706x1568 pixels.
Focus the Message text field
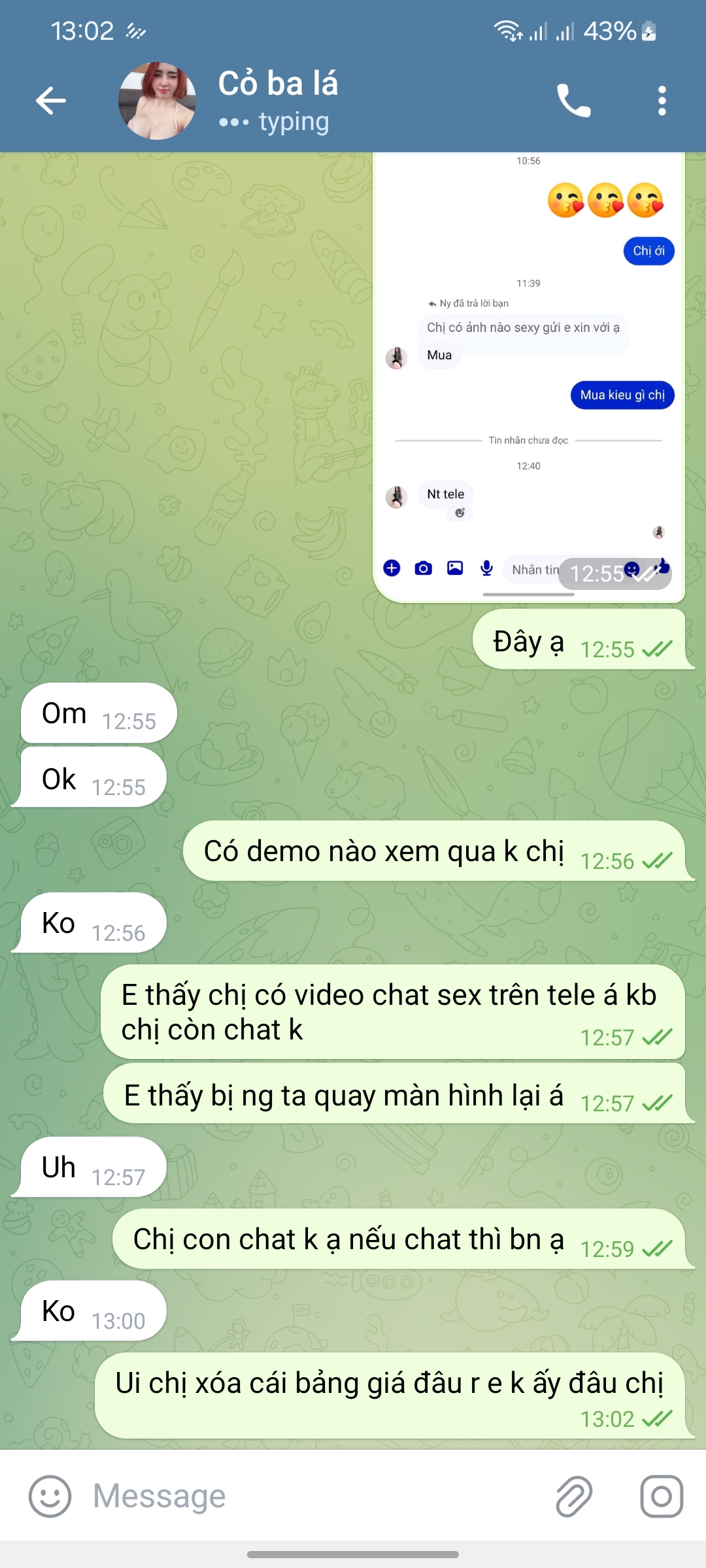pos(314,1495)
